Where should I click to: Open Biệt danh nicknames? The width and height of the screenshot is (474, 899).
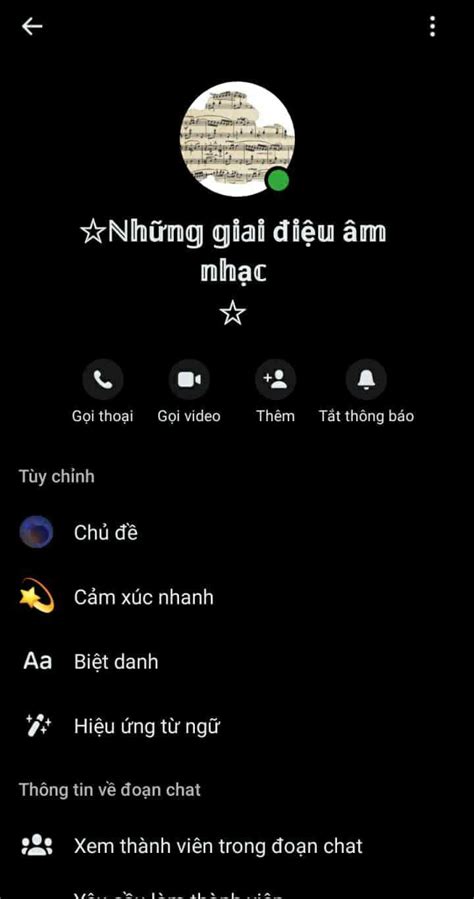[237, 662]
